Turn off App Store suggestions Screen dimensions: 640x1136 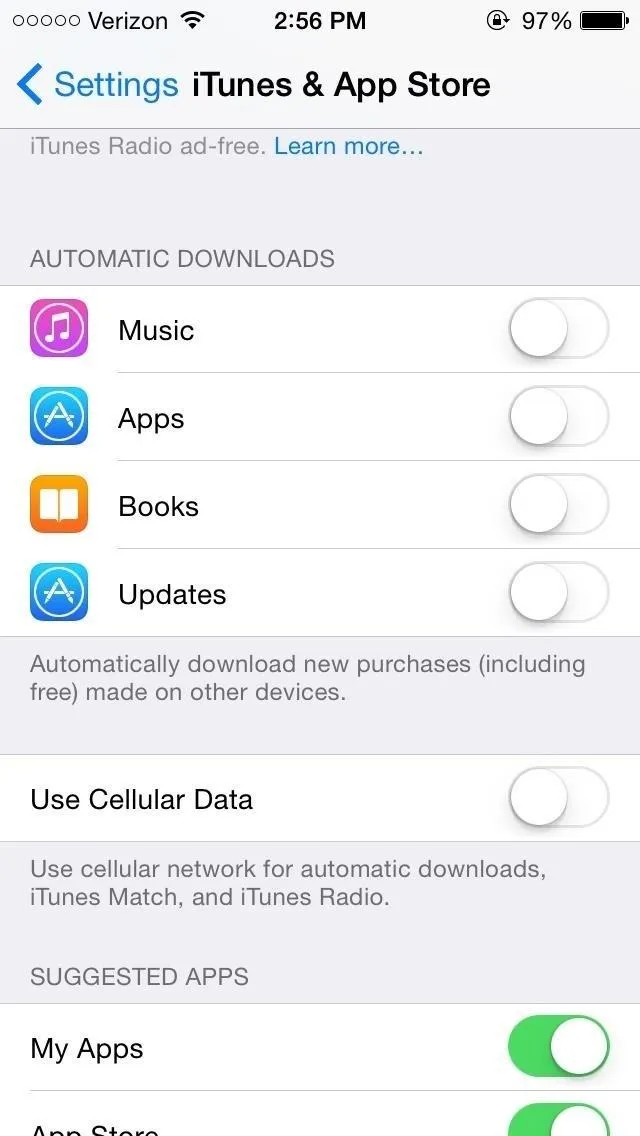[558, 1120]
